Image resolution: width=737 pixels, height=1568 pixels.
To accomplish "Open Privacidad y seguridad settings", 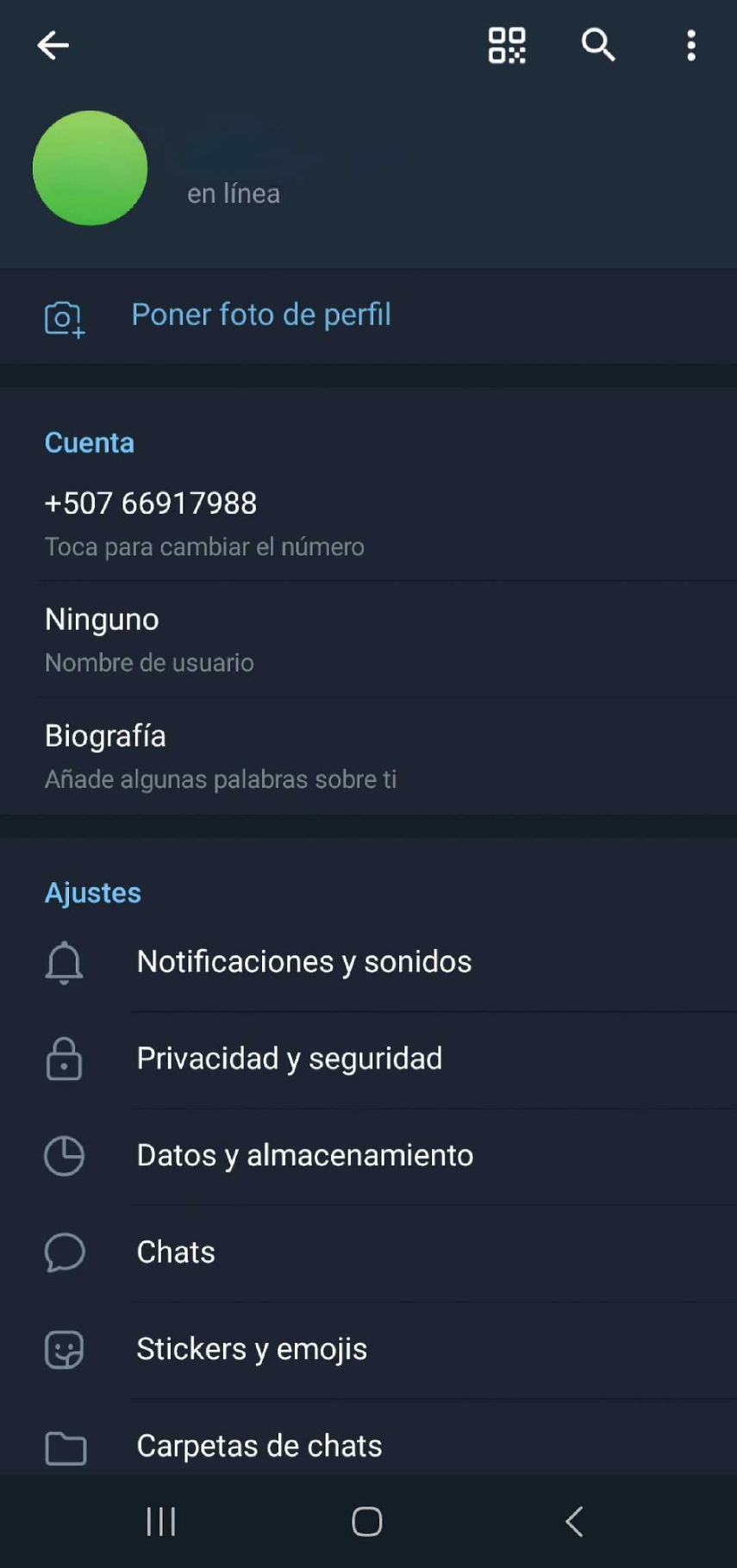I will pyautogui.click(x=289, y=1059).
